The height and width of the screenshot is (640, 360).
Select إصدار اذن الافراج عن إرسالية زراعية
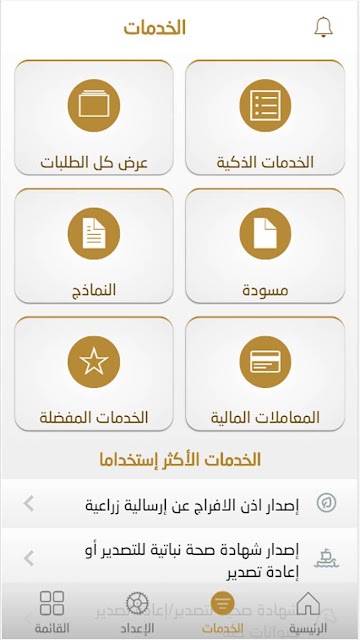click(x=180, y=504)
